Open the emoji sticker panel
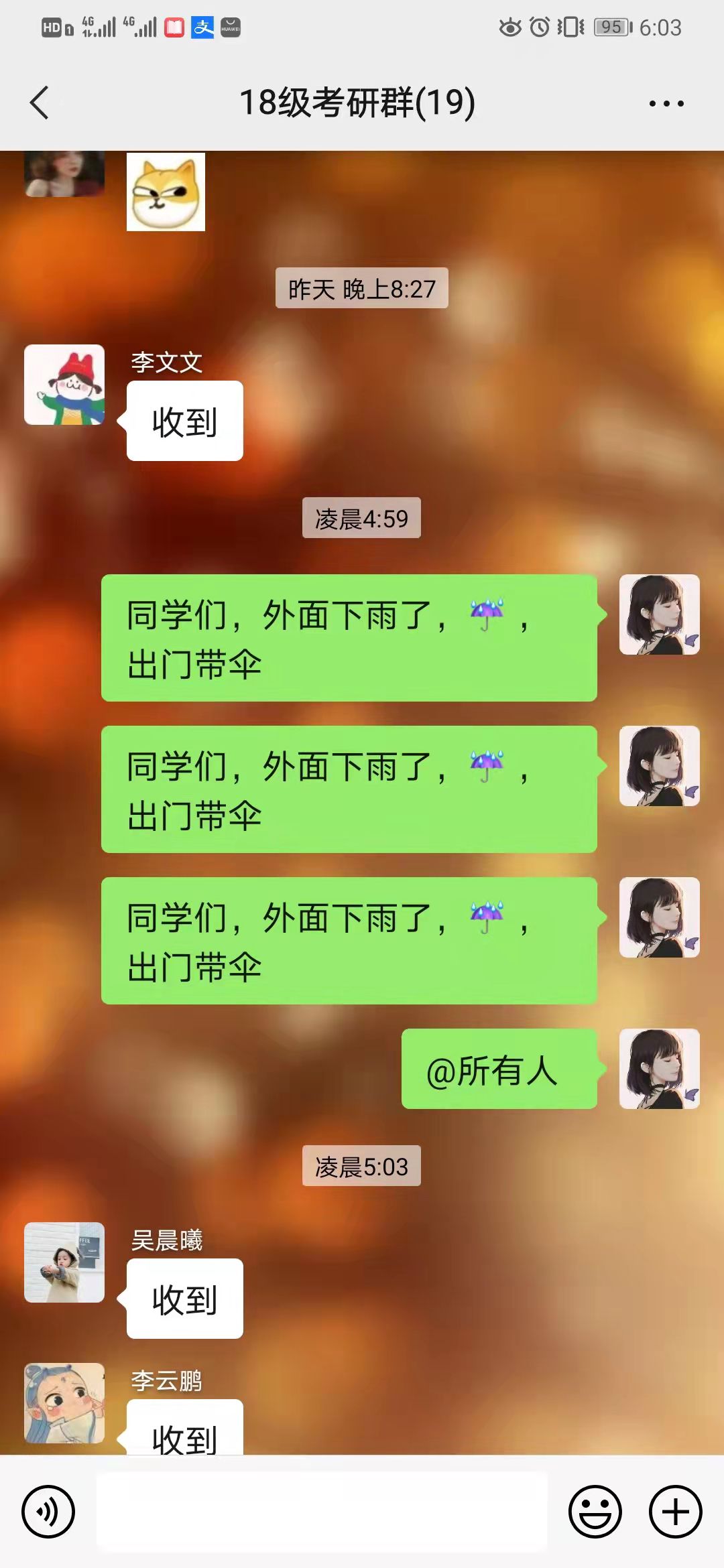The width and height of the screenshot is (724, 1568). (x=595, y=1512)
